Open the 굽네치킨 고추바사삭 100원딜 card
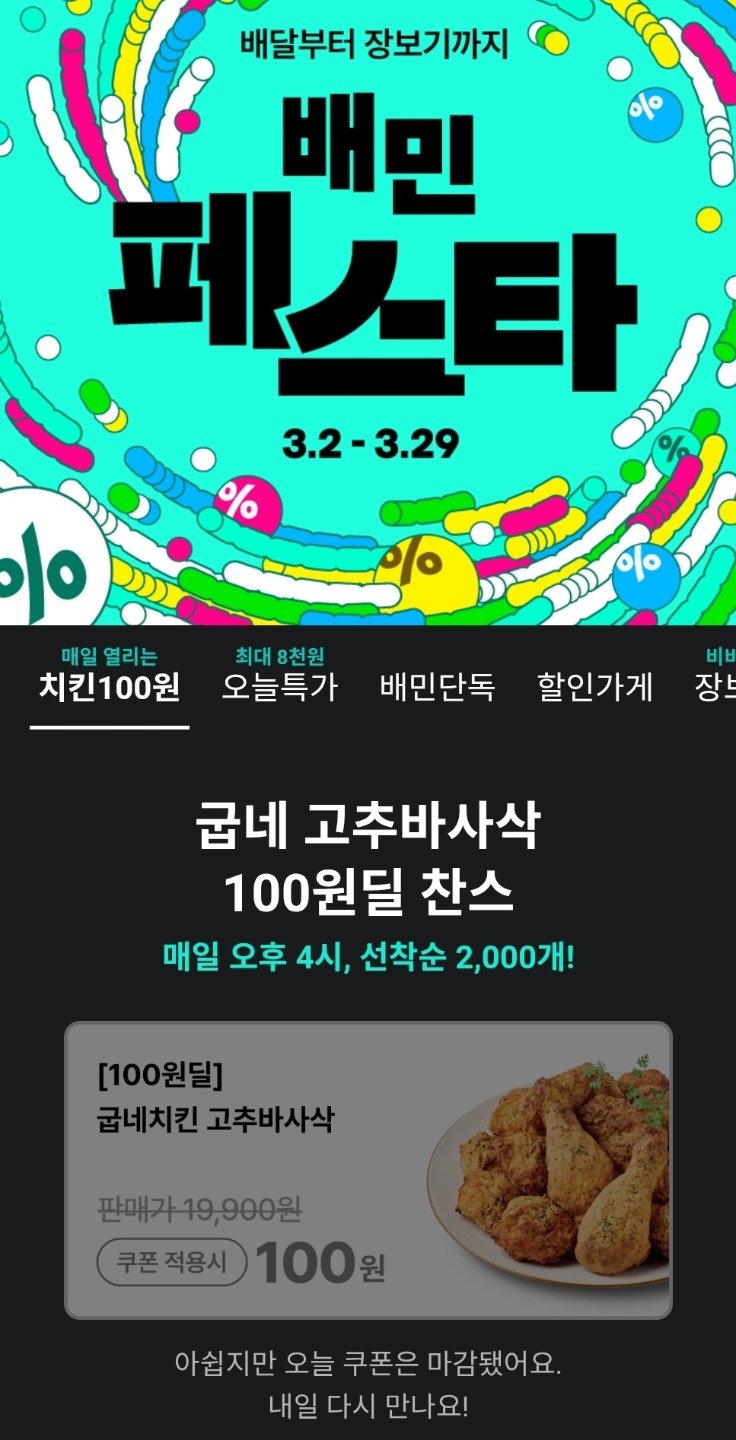This screenshot has width=736, height=1440. point(368,1170)
